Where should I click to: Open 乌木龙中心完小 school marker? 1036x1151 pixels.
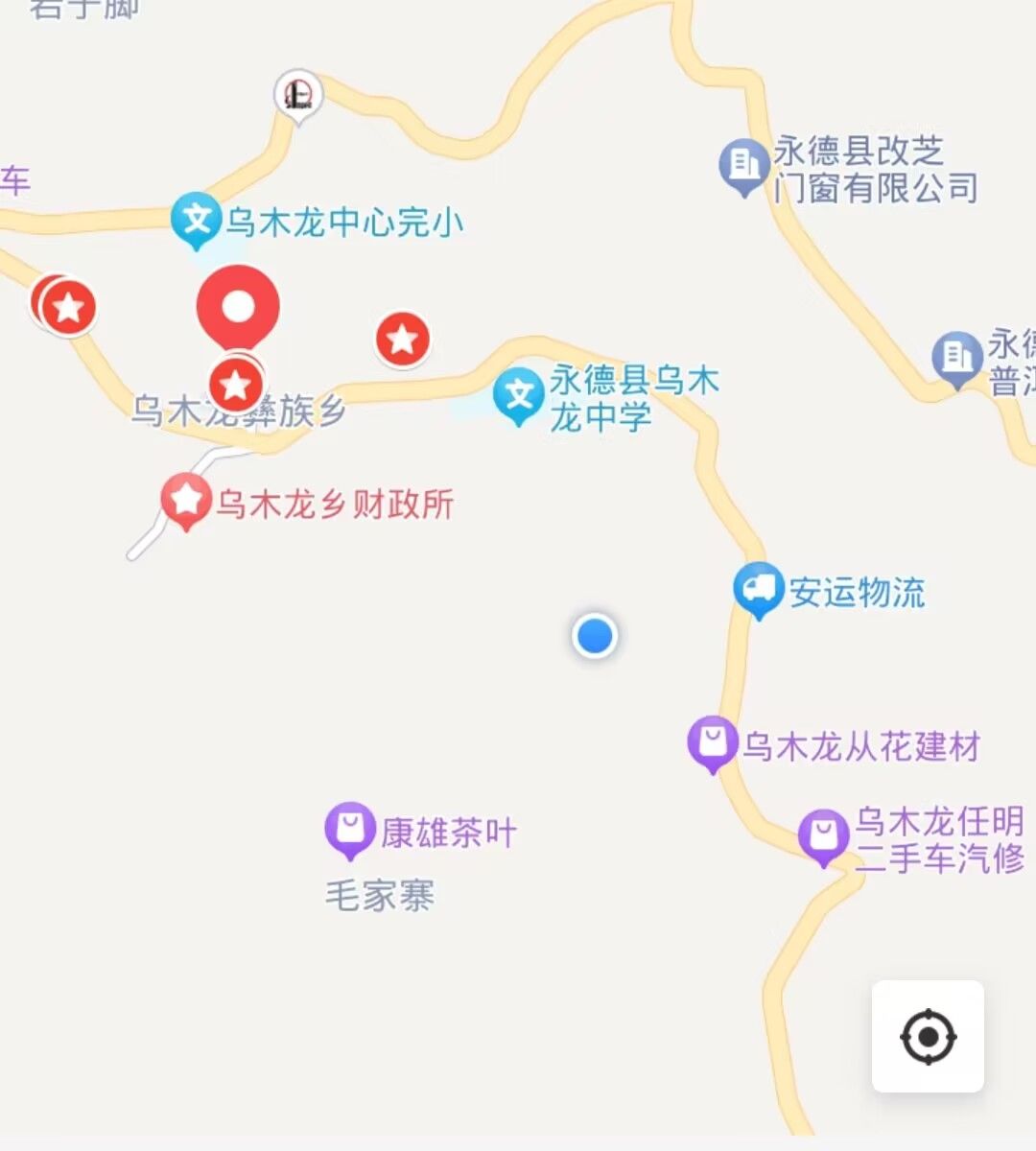tap(197, 221)
